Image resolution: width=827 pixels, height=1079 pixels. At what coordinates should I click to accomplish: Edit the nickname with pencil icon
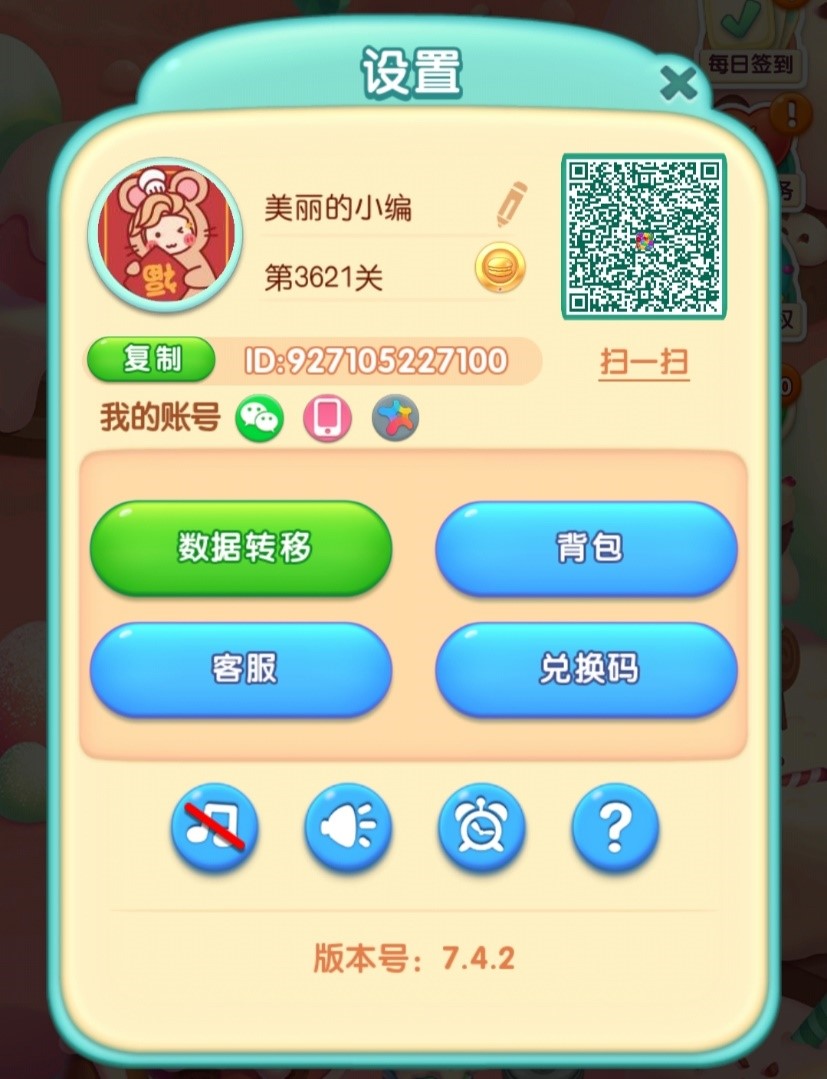point(511,205)
